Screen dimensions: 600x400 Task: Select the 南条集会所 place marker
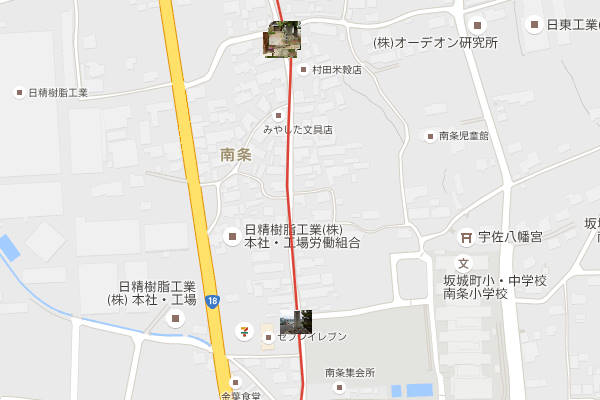click(x=338, y=386)
